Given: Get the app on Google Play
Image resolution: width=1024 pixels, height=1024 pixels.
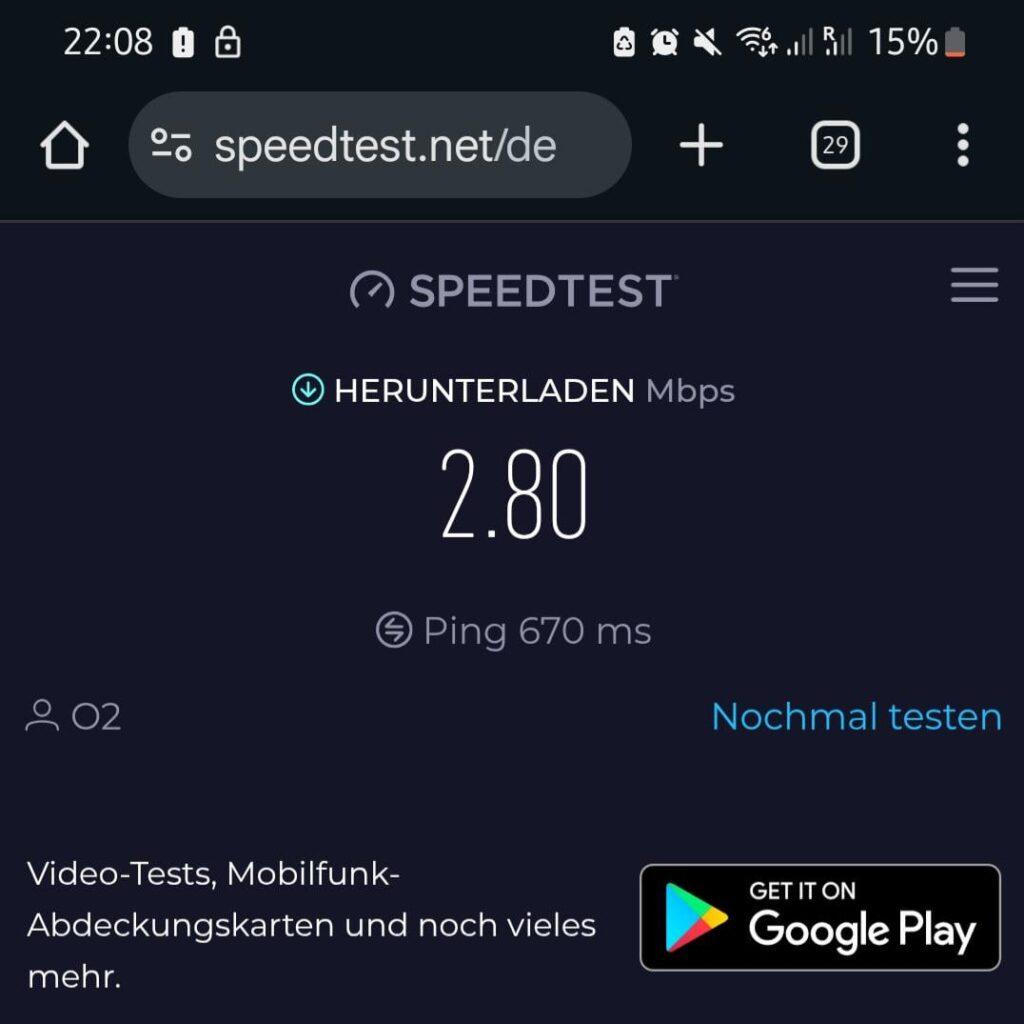Looking at the screenshot, I should click(x=820, y=917).
